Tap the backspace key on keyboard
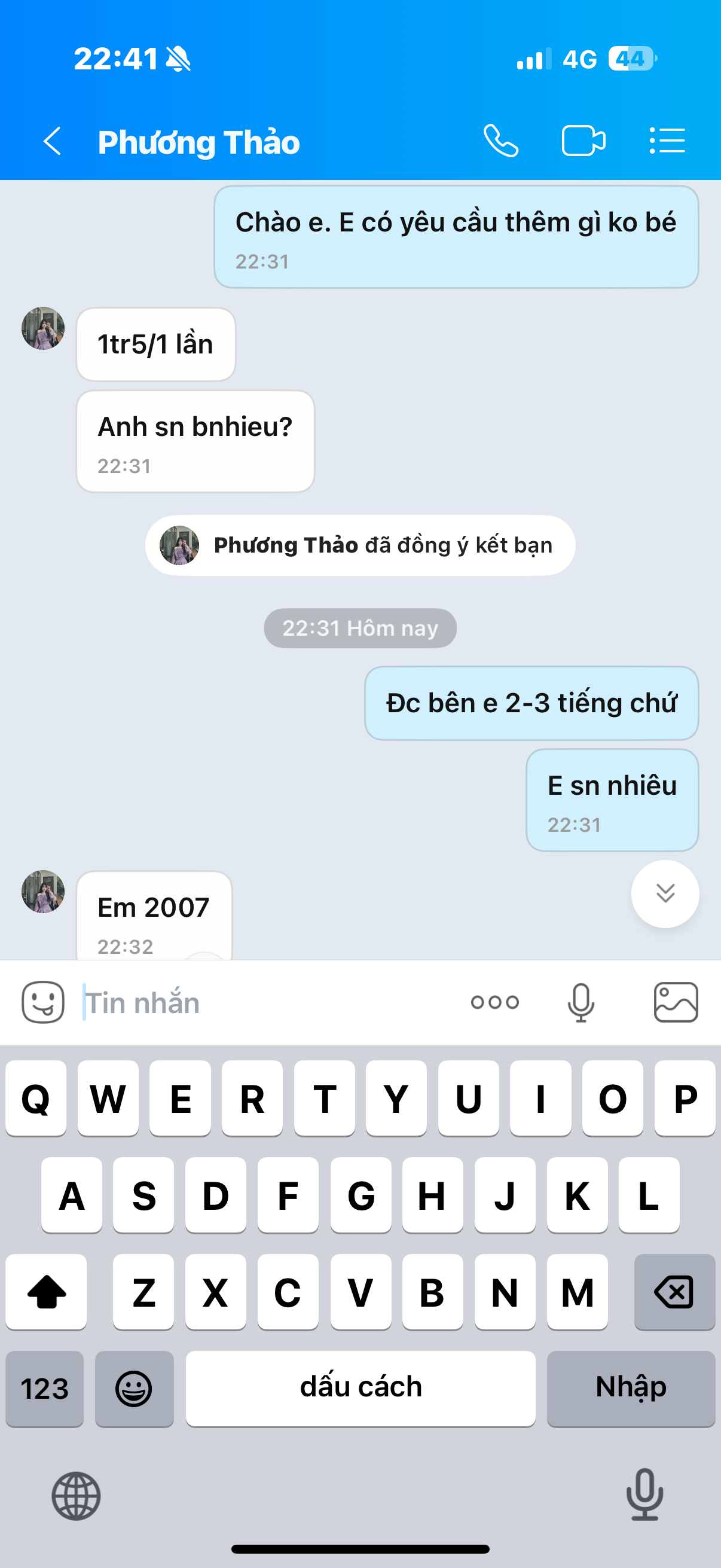721x1568 pixels. coord(674,1291)
